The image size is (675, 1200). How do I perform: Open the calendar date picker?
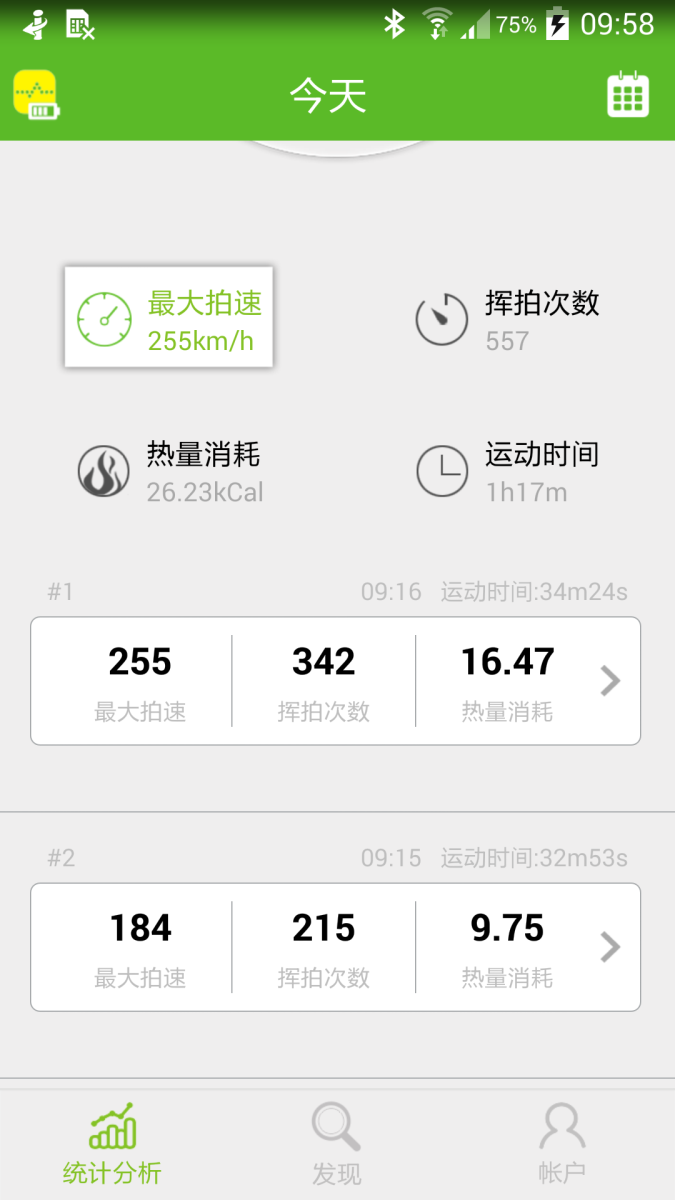[x=628, y=96]
